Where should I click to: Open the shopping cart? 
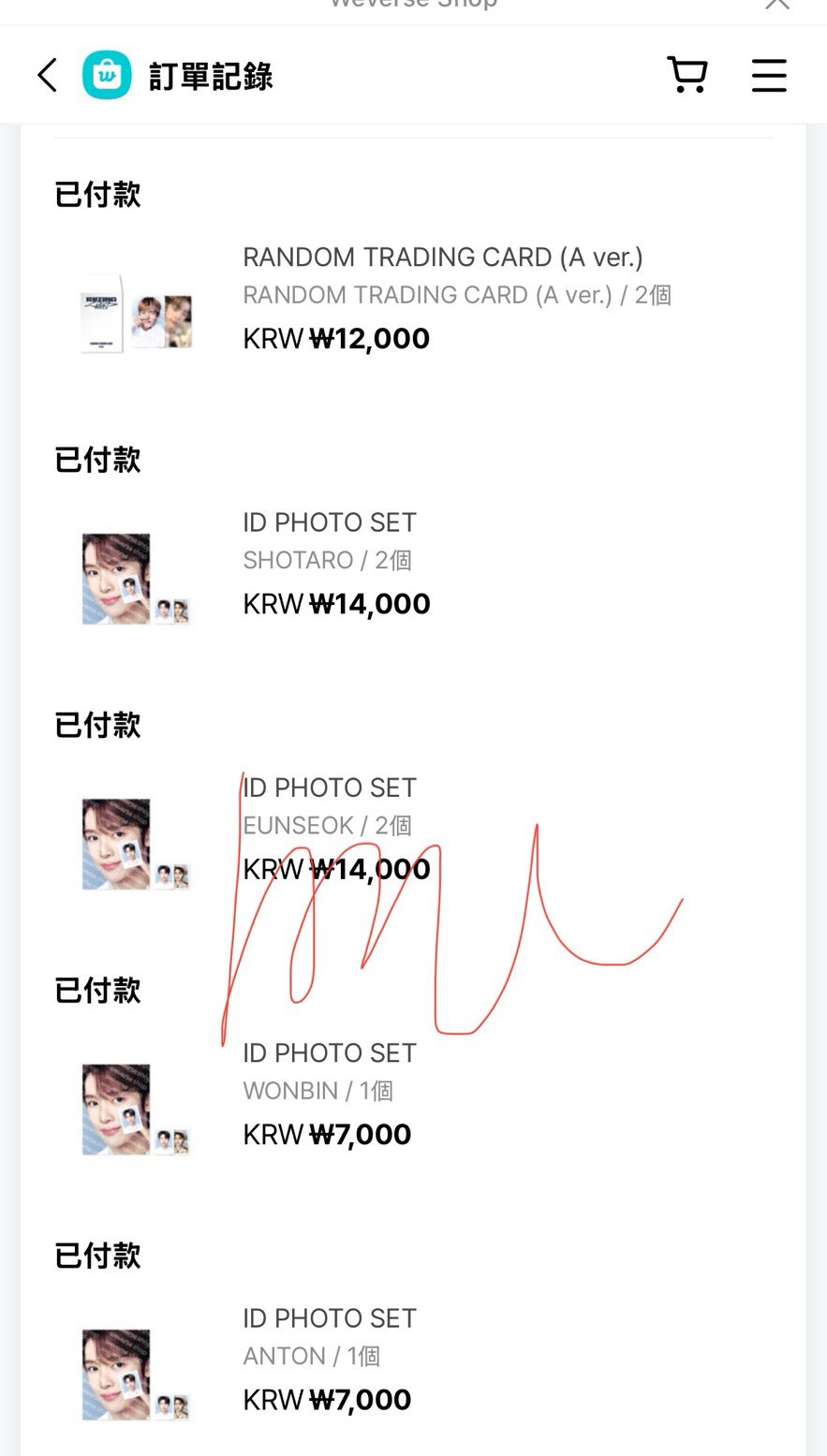tap(687, 75)
